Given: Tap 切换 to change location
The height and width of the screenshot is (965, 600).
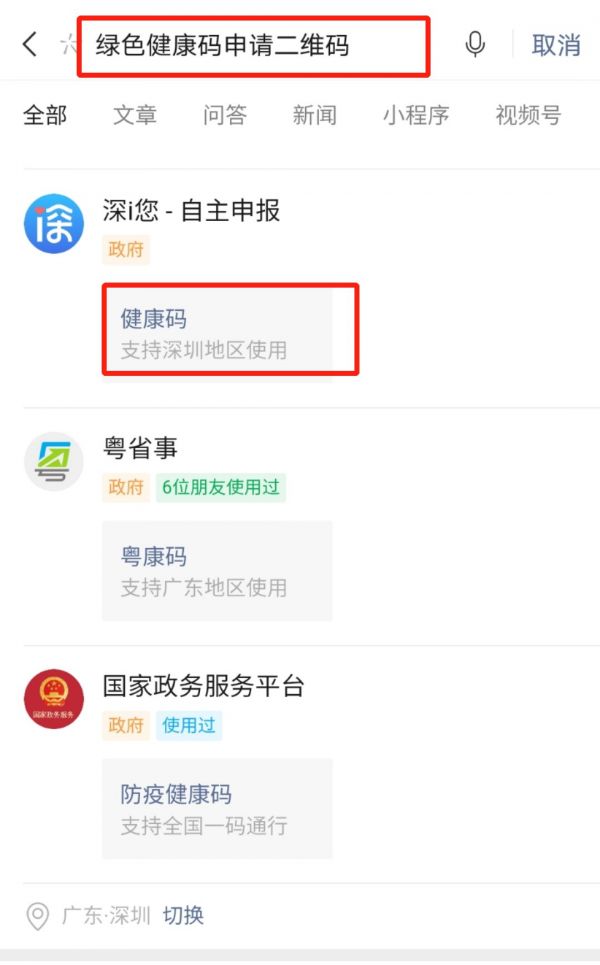Looking at the screenshot, I should (183, 915).
